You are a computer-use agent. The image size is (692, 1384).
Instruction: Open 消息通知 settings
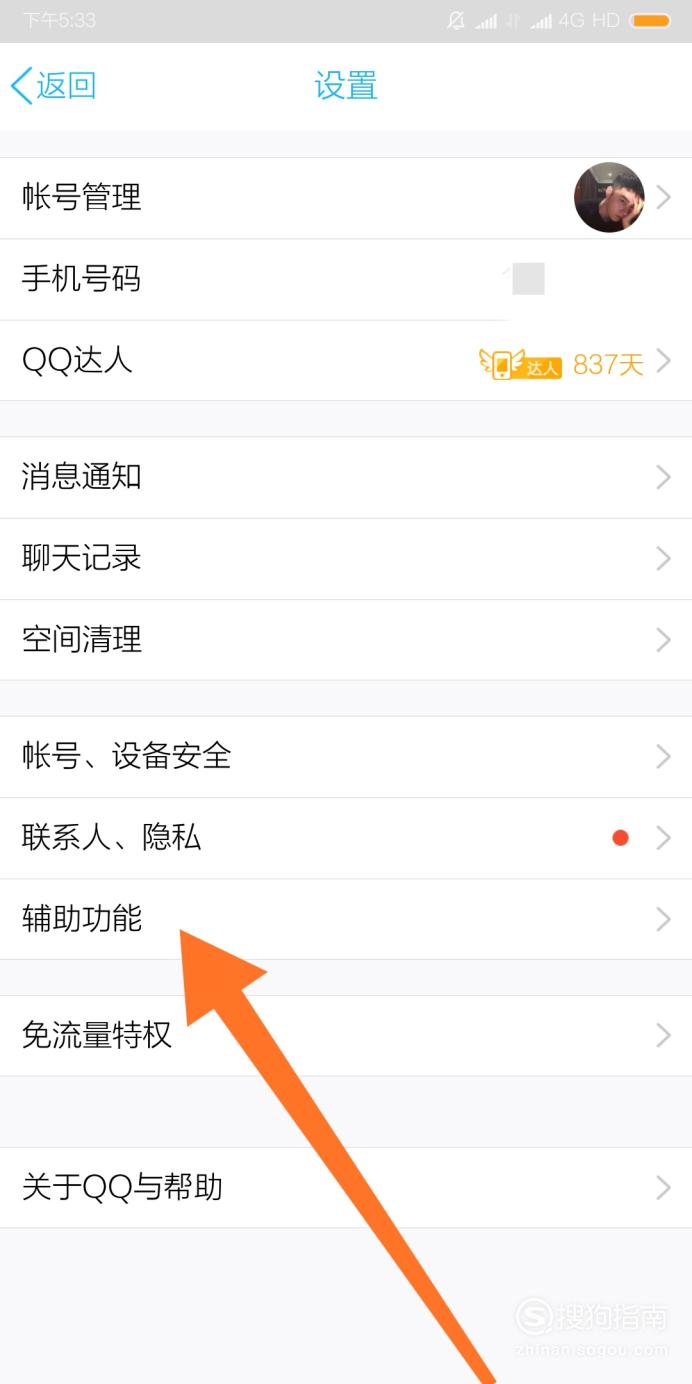(346, 478)
